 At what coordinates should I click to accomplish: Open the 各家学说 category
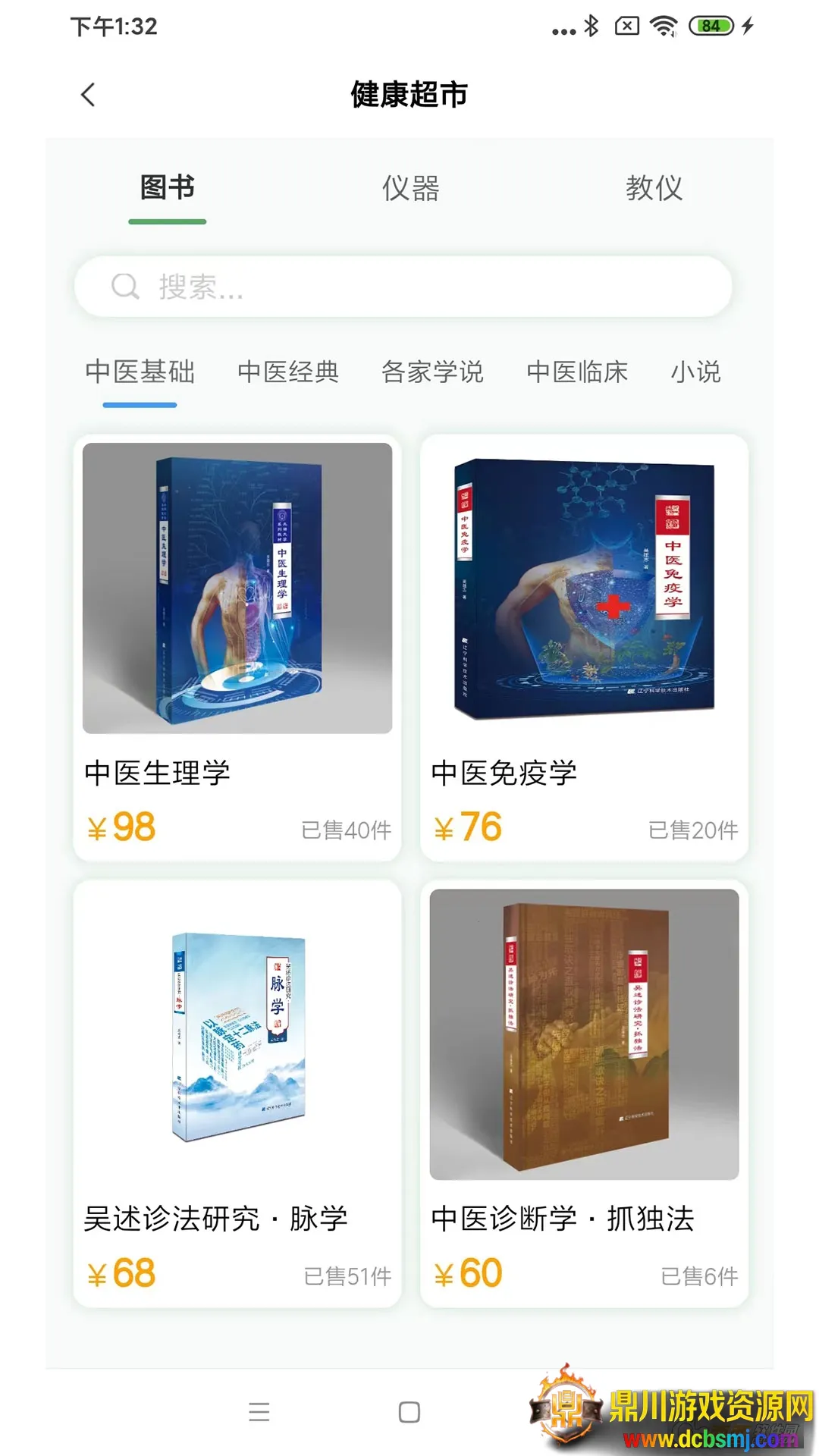(x=432, y=372)
